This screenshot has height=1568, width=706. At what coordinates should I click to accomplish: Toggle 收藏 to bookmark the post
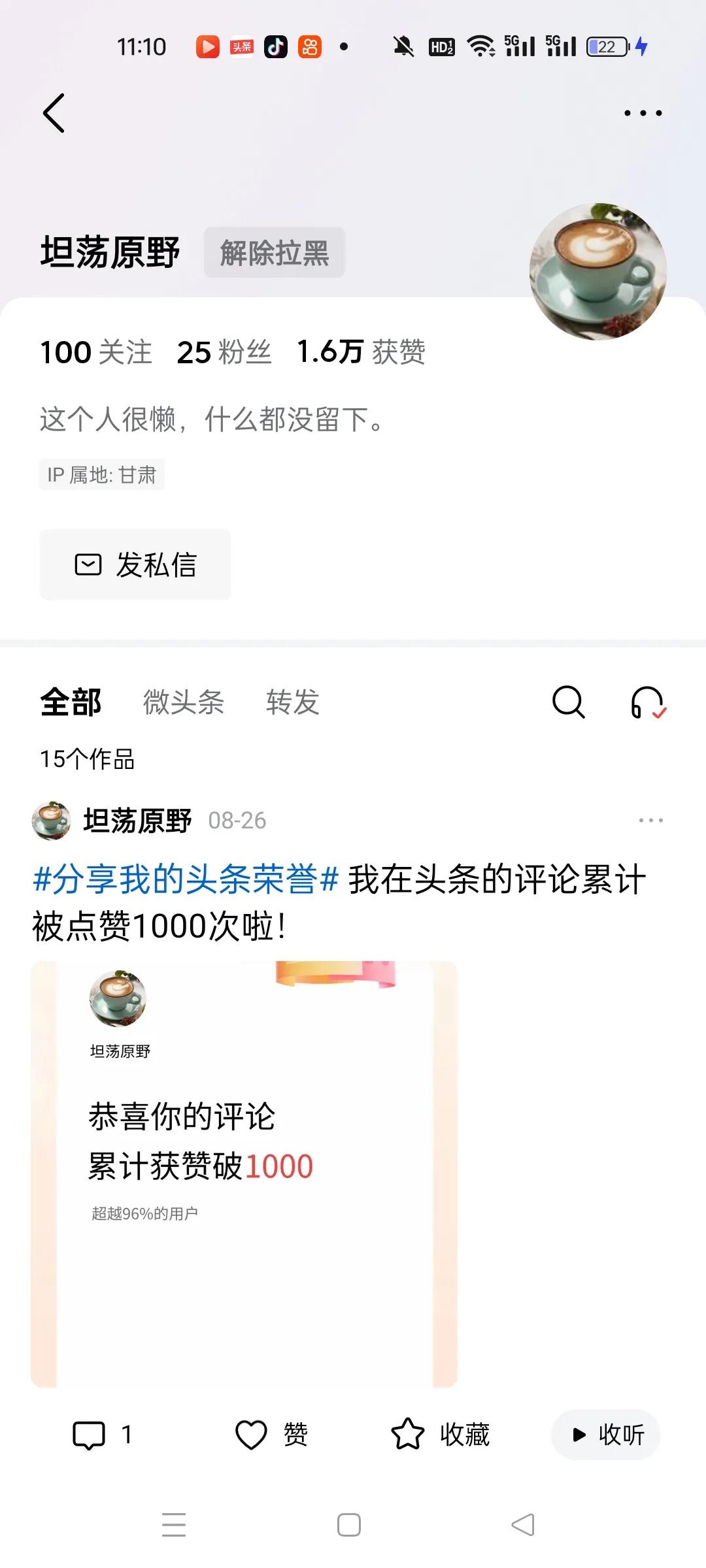(445, 1434)
